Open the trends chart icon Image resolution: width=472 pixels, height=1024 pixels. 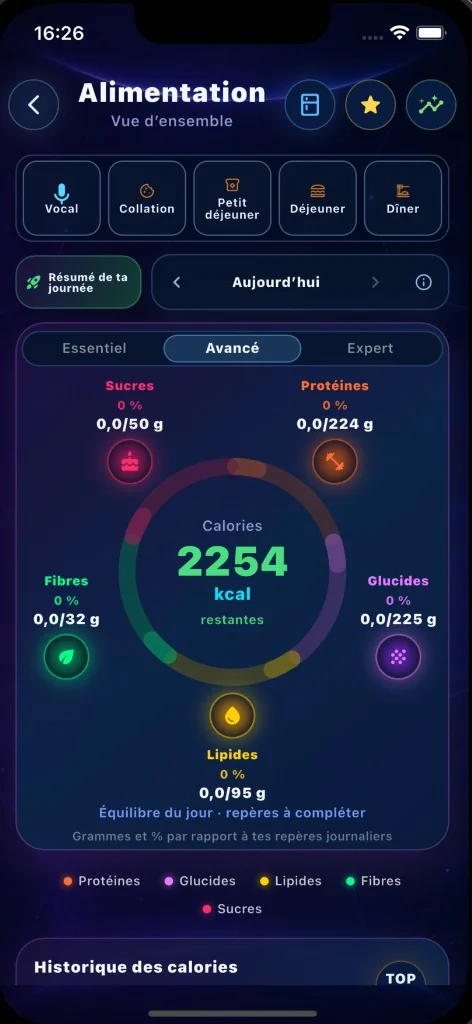pos(431,104)
